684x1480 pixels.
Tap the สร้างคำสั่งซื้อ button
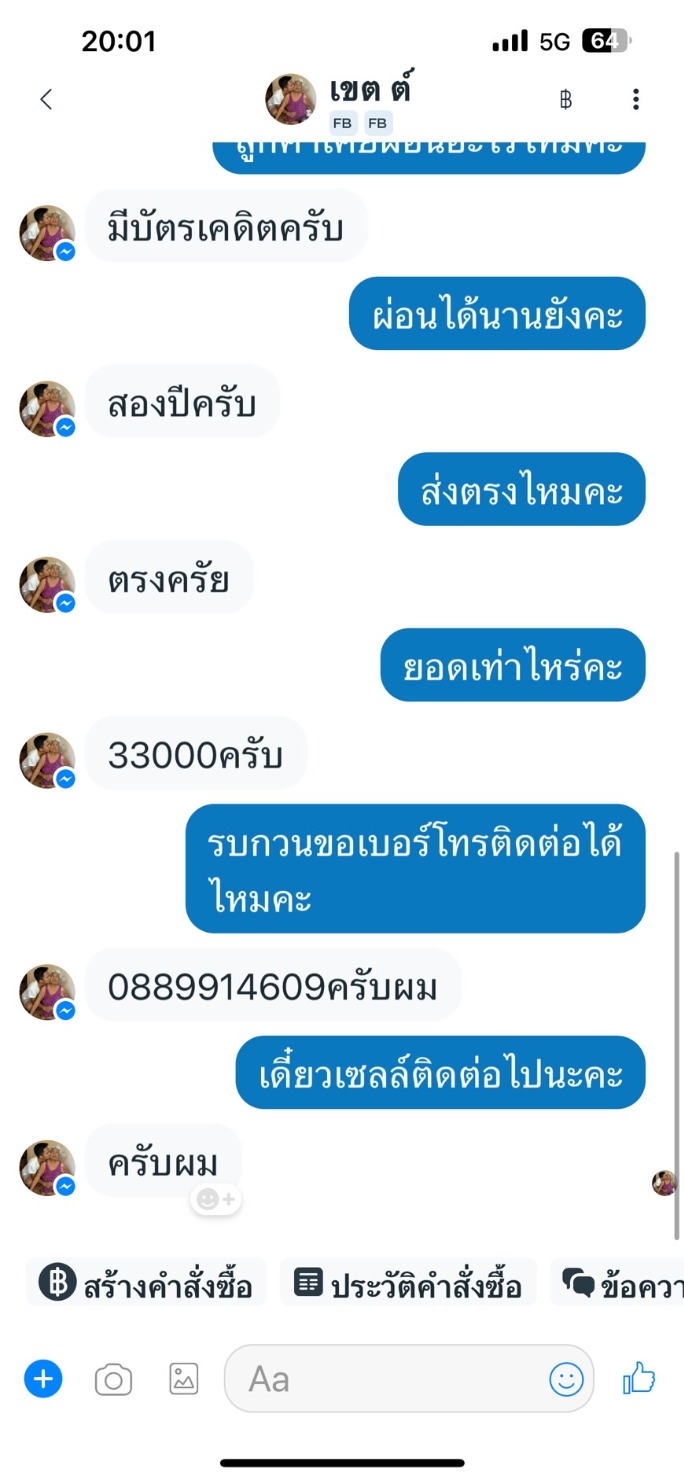tap(146, 1283)
